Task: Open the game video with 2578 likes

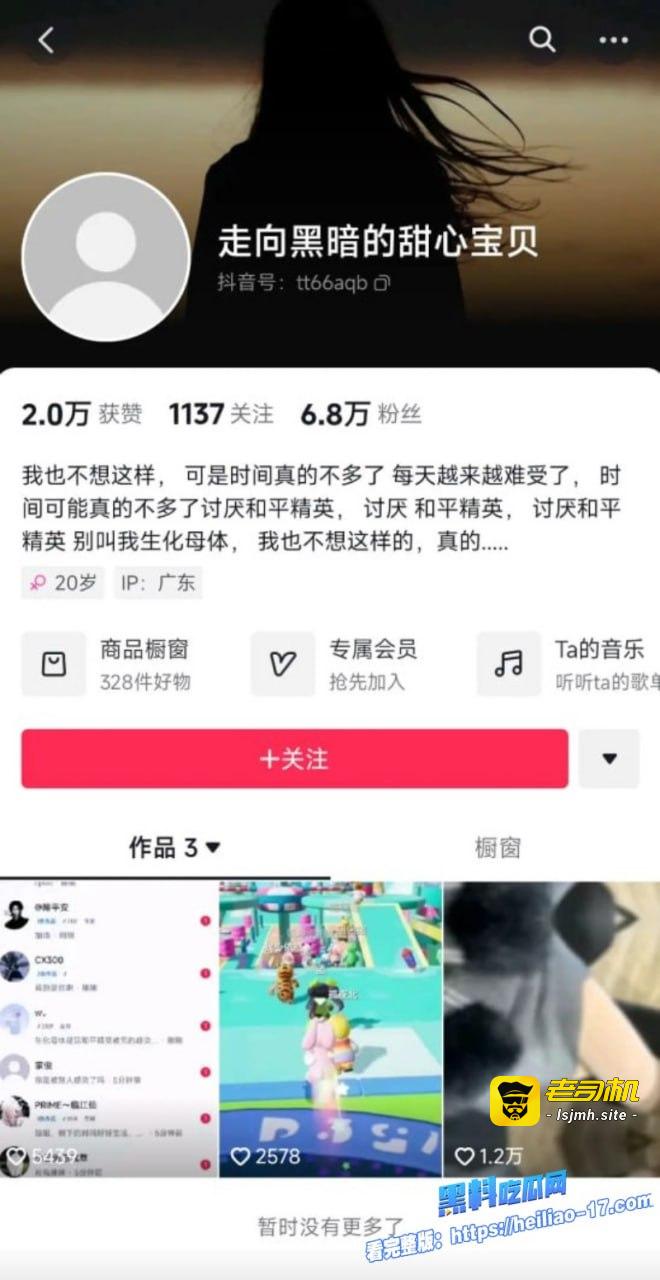Action: click(330, 1030)
